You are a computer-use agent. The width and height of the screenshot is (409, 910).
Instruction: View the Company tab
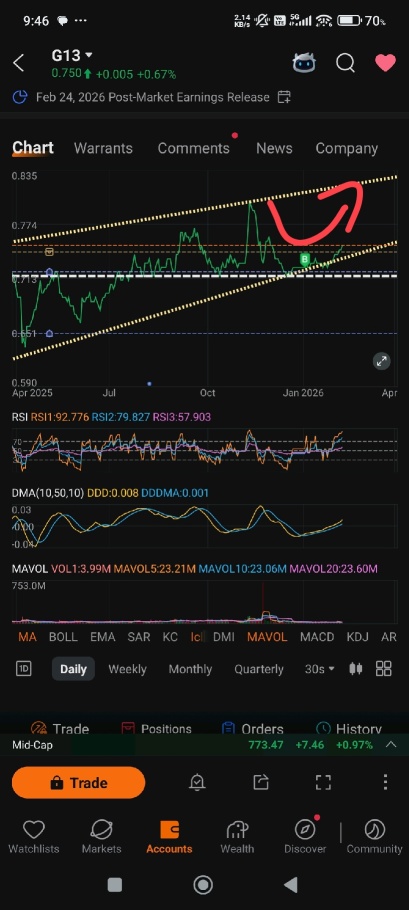pyautogui.click(x=346, y=149)
